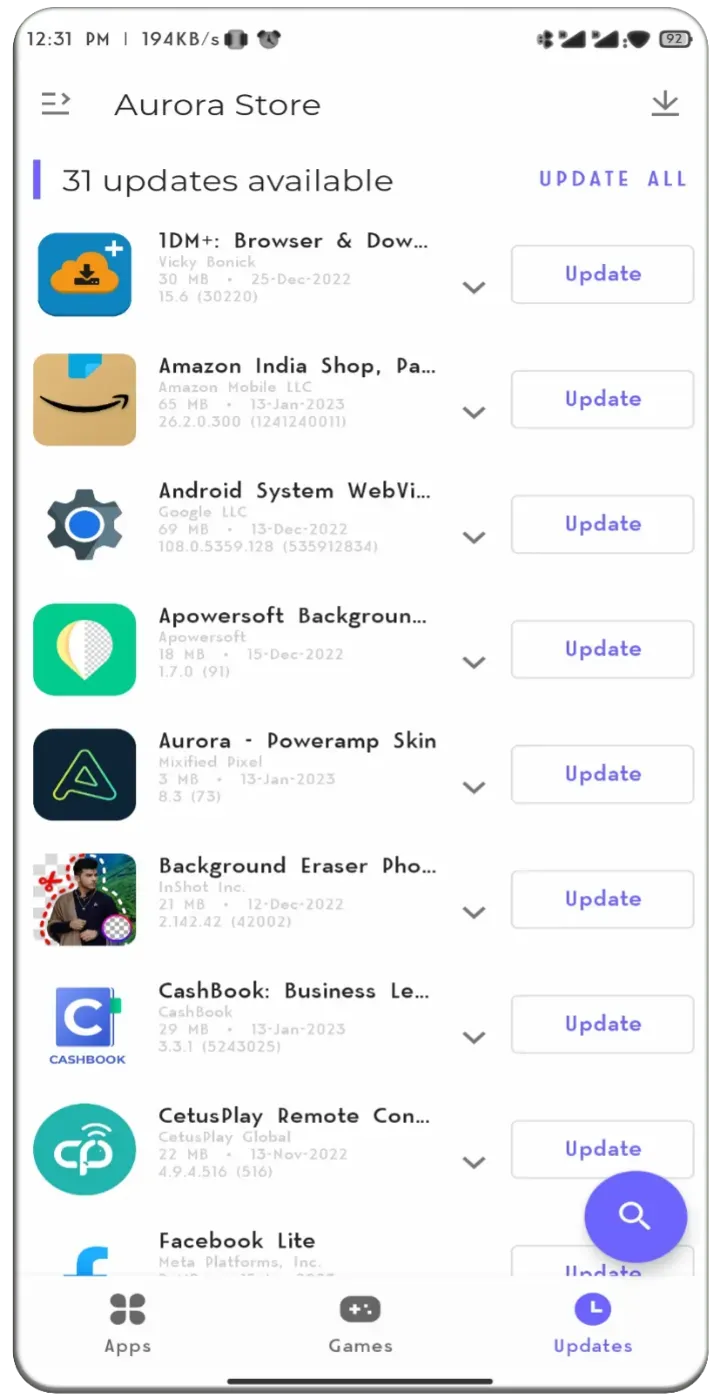This screenshot has height=1399, width=720.
Task: Update Android System WebView
Action: click(x=602, y=524)
